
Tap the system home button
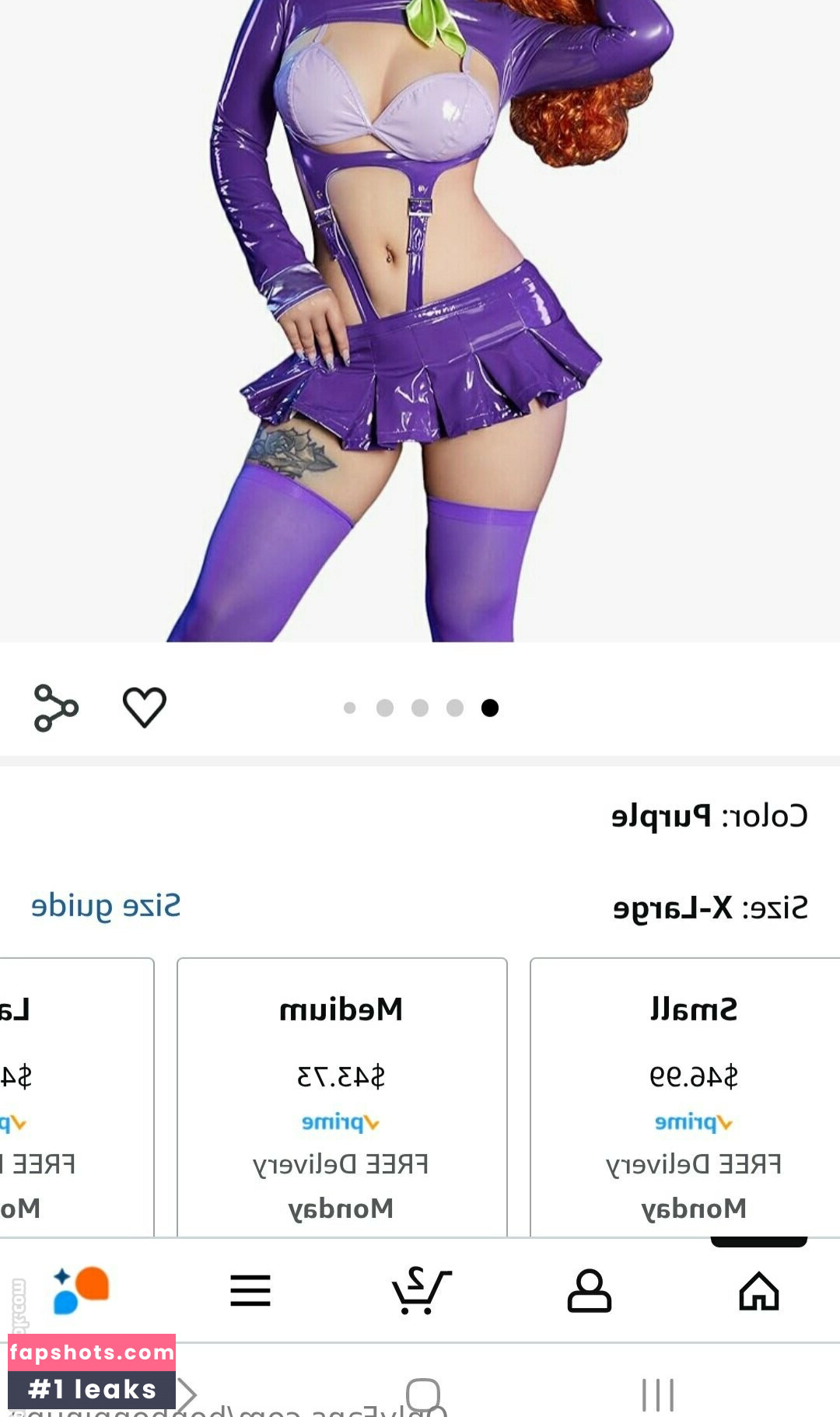(423, 1394)
